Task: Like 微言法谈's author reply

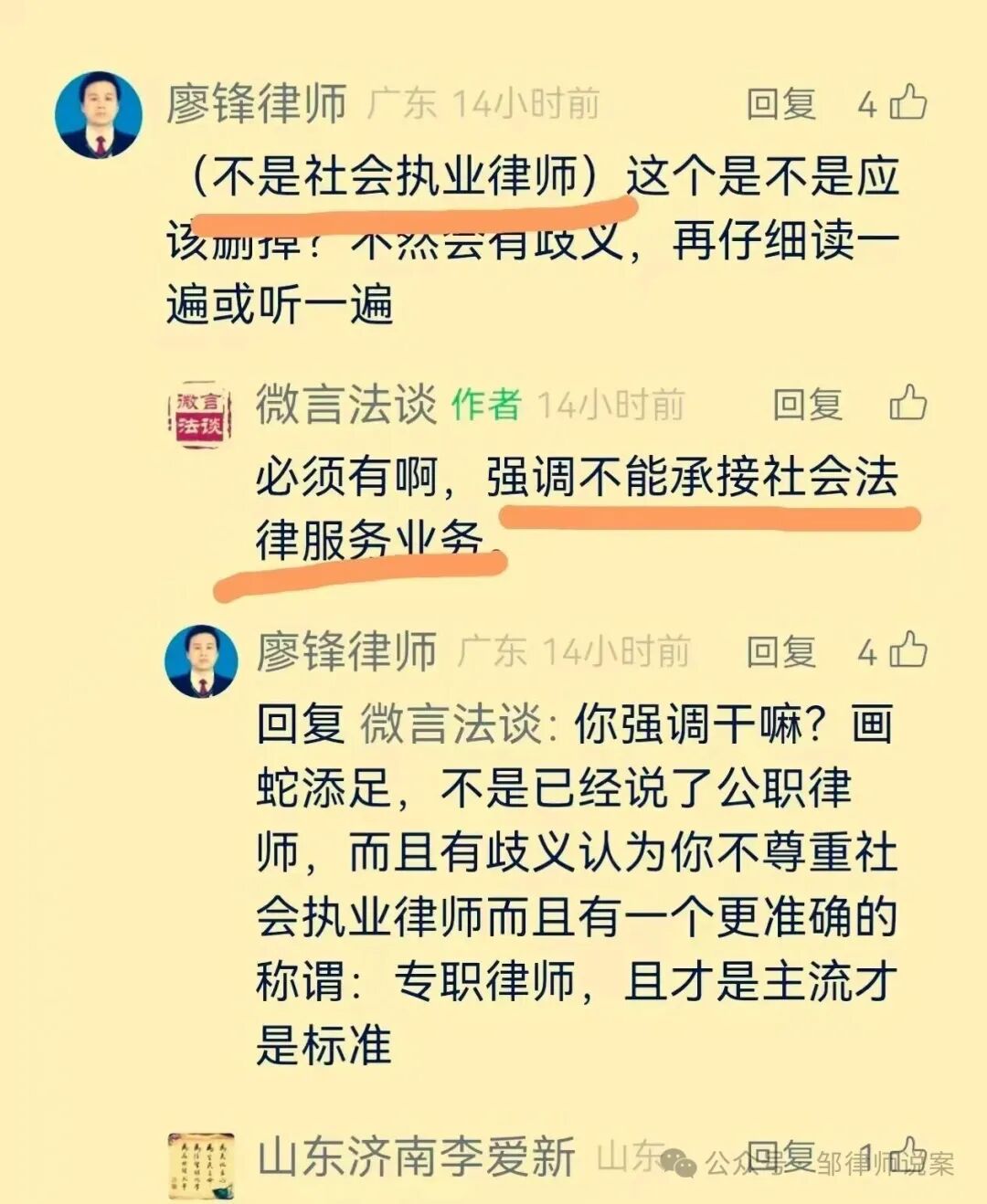Action: (x=908, y=403)
